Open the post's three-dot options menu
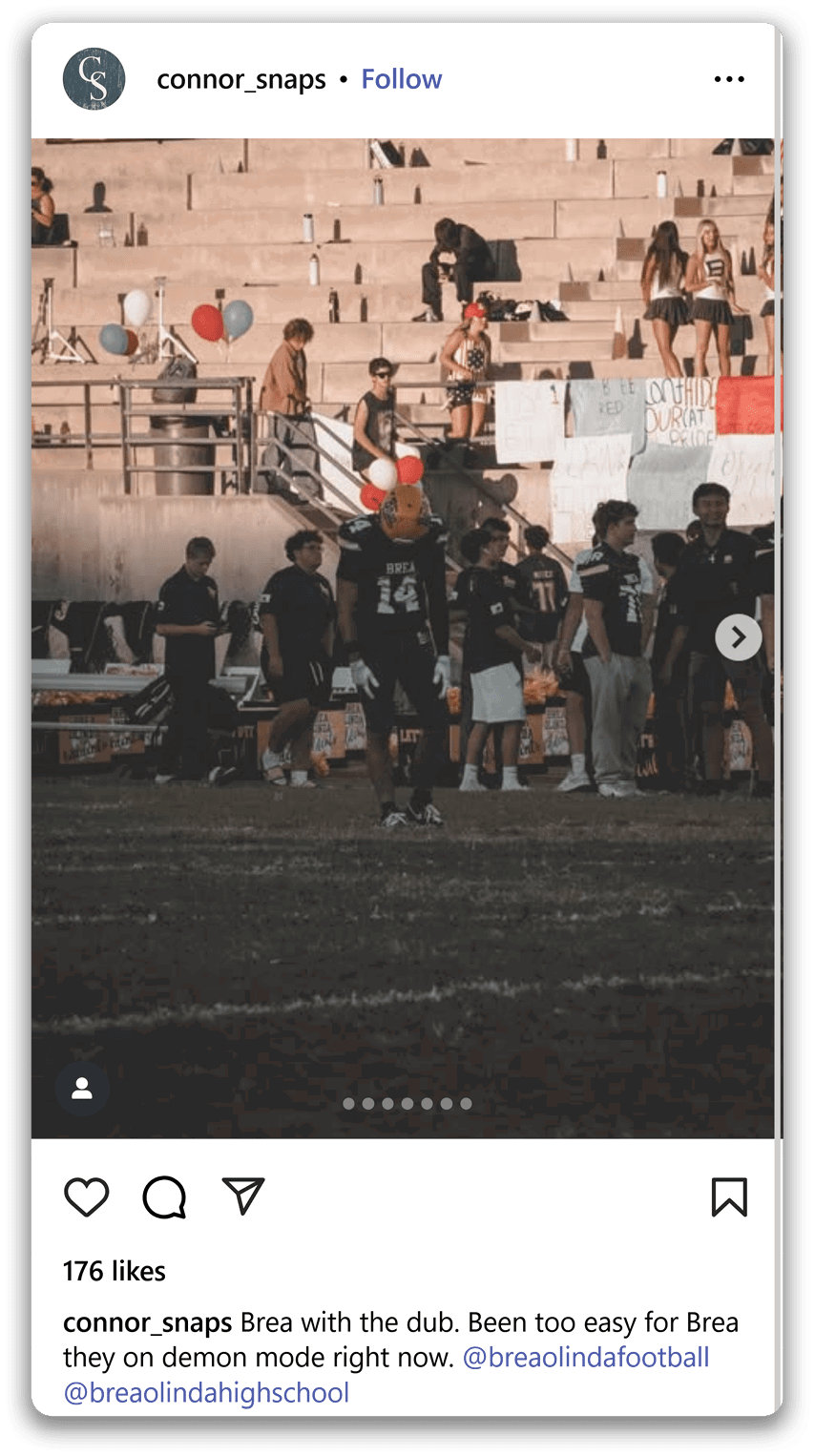Screen dimensions: 815x1456 point(729,79)
